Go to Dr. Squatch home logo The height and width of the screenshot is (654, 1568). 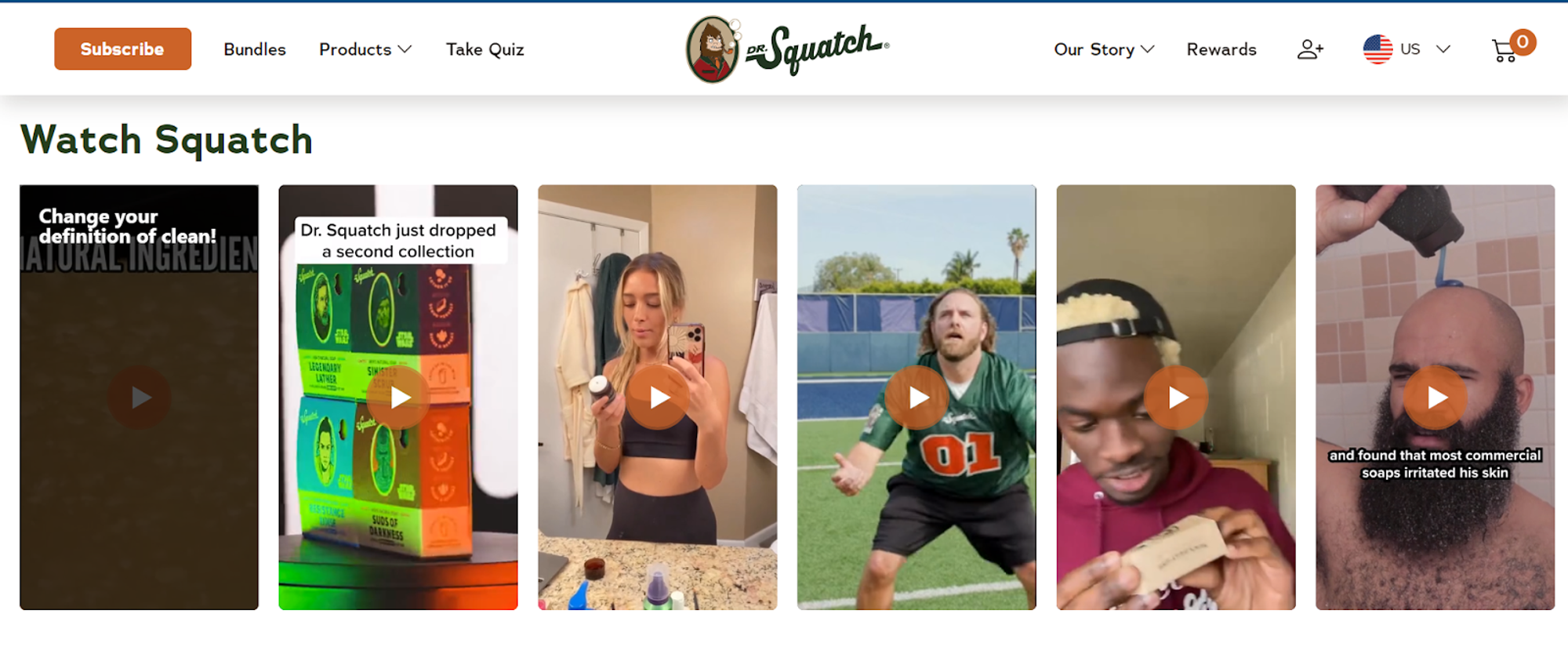786,49
